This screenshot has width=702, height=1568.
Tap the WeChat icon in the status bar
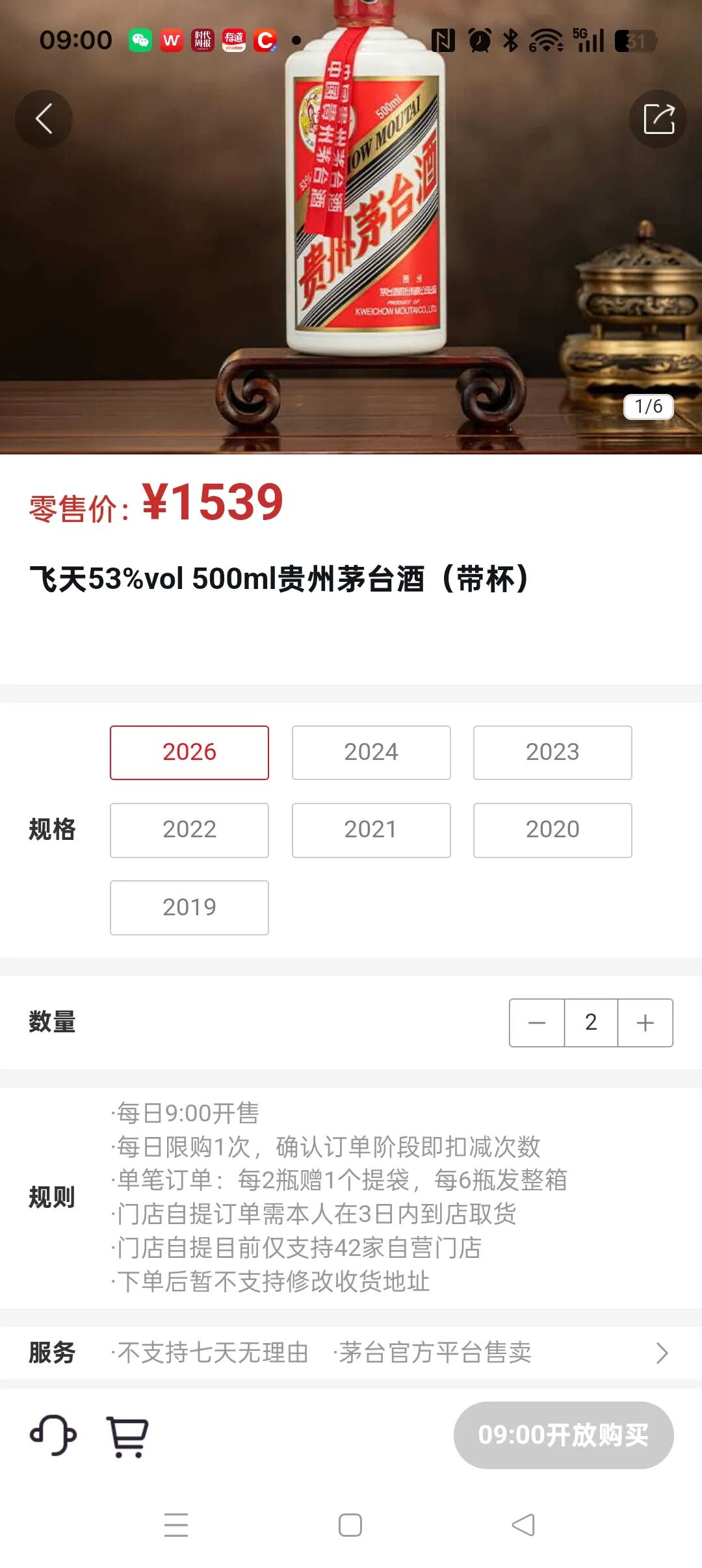click(x=140, y=38)
